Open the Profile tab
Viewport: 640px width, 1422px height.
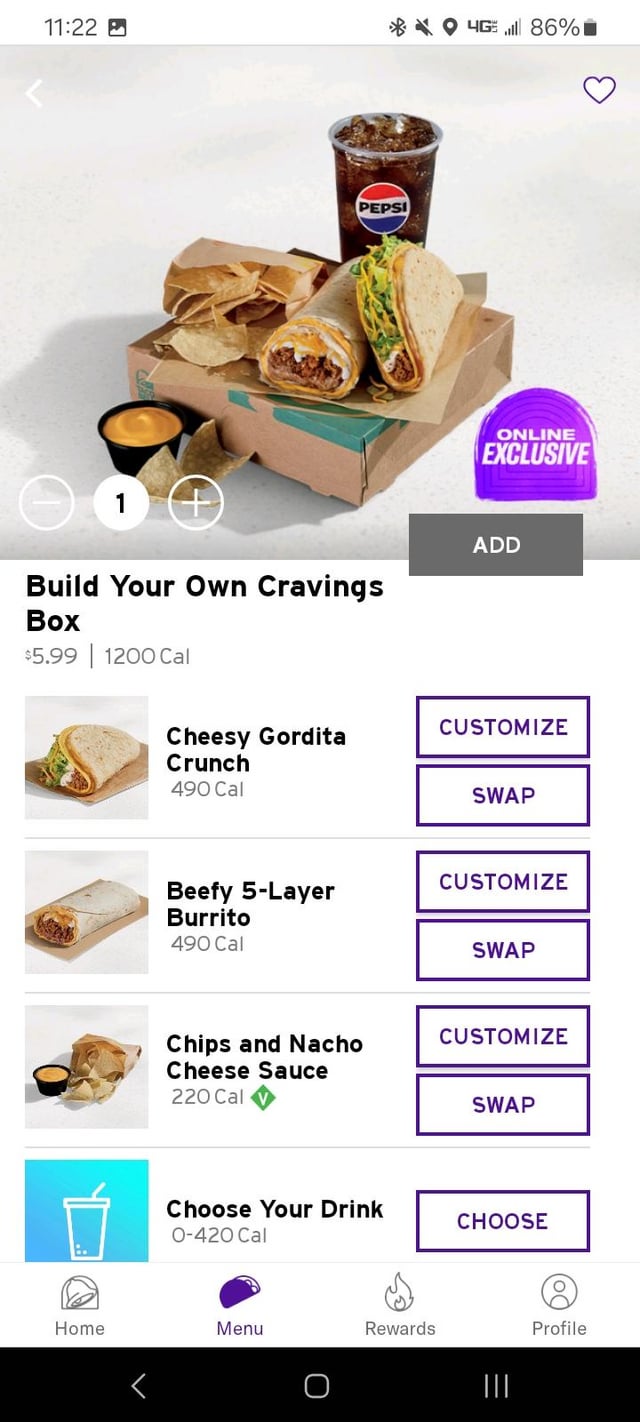click(x=559, y=1305)
